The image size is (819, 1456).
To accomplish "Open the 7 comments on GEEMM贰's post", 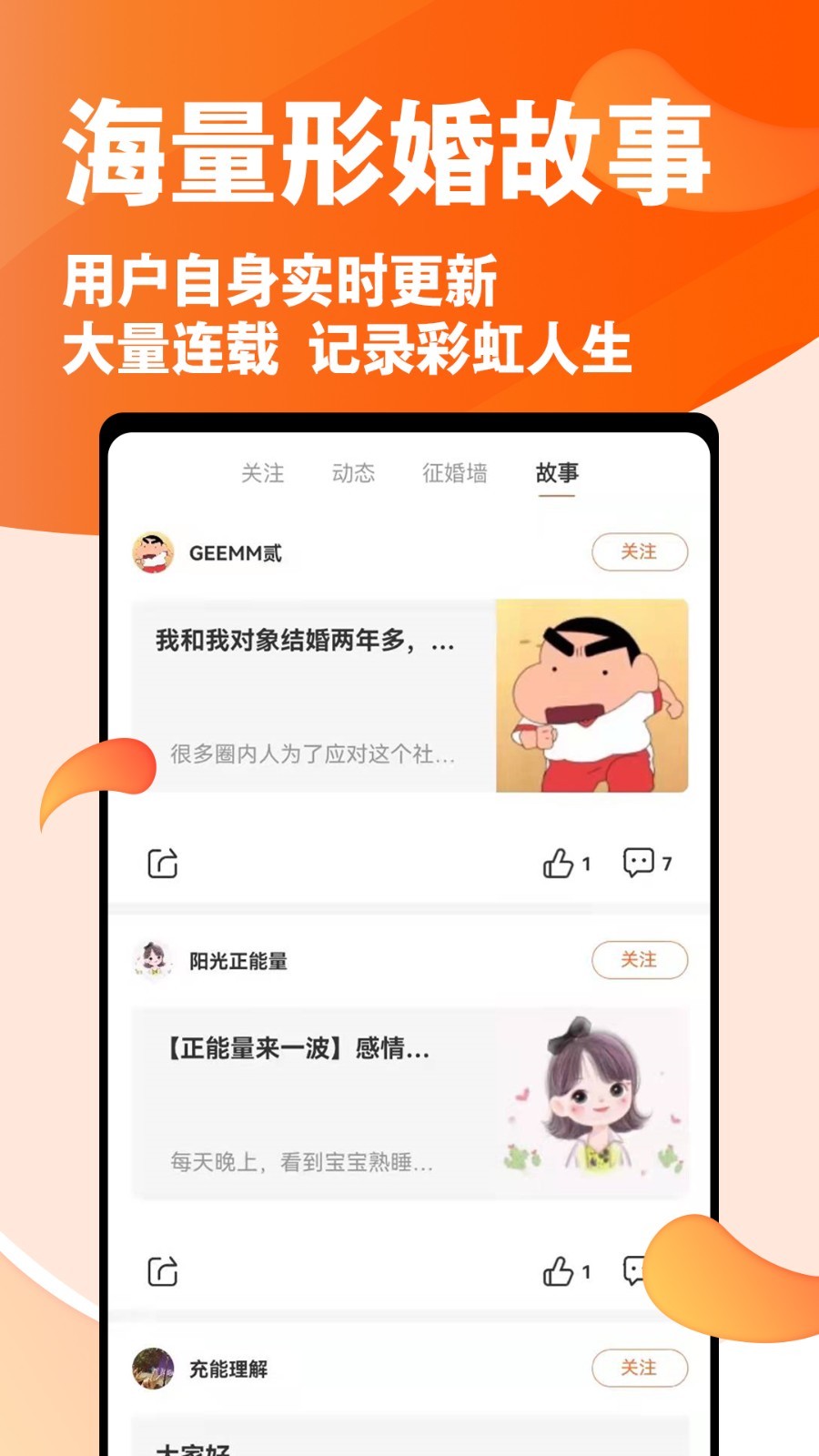I will point(640,864).
